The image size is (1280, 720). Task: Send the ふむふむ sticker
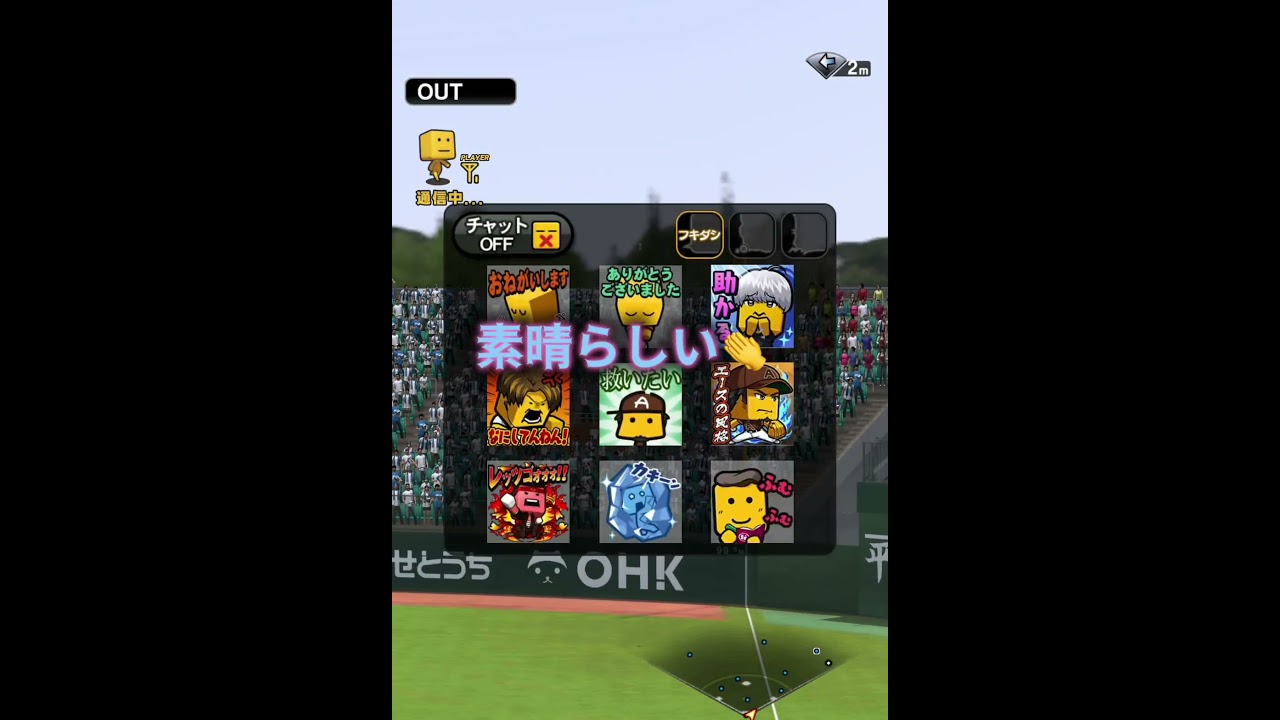[752, 502]
